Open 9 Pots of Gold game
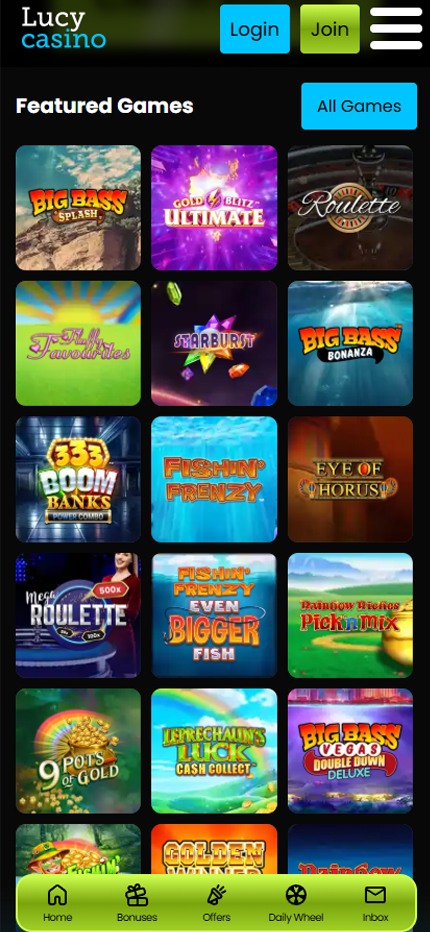This screenshot has height=932, width=430. [x=79, y=751]
